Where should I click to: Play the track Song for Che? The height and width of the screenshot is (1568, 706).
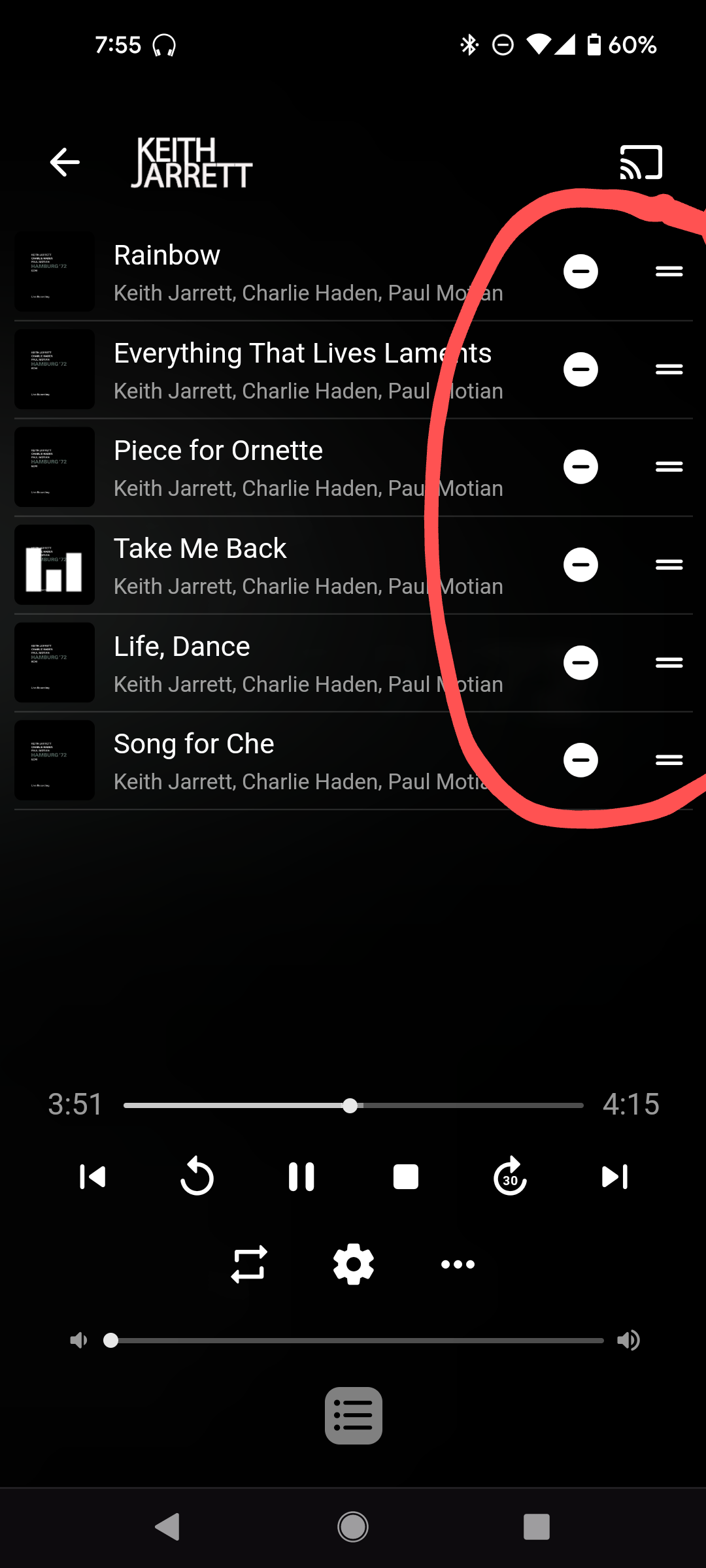click(261, 760)
